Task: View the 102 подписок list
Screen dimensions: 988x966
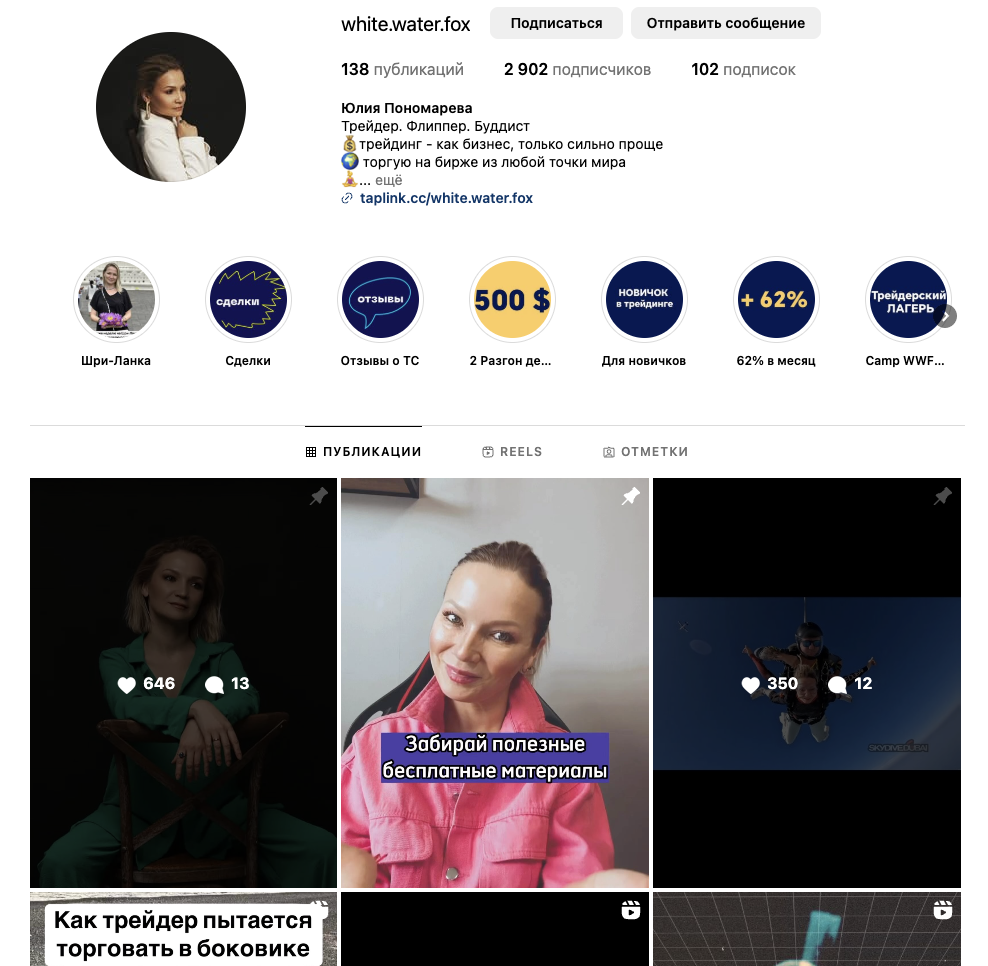Action: (743, 70)
